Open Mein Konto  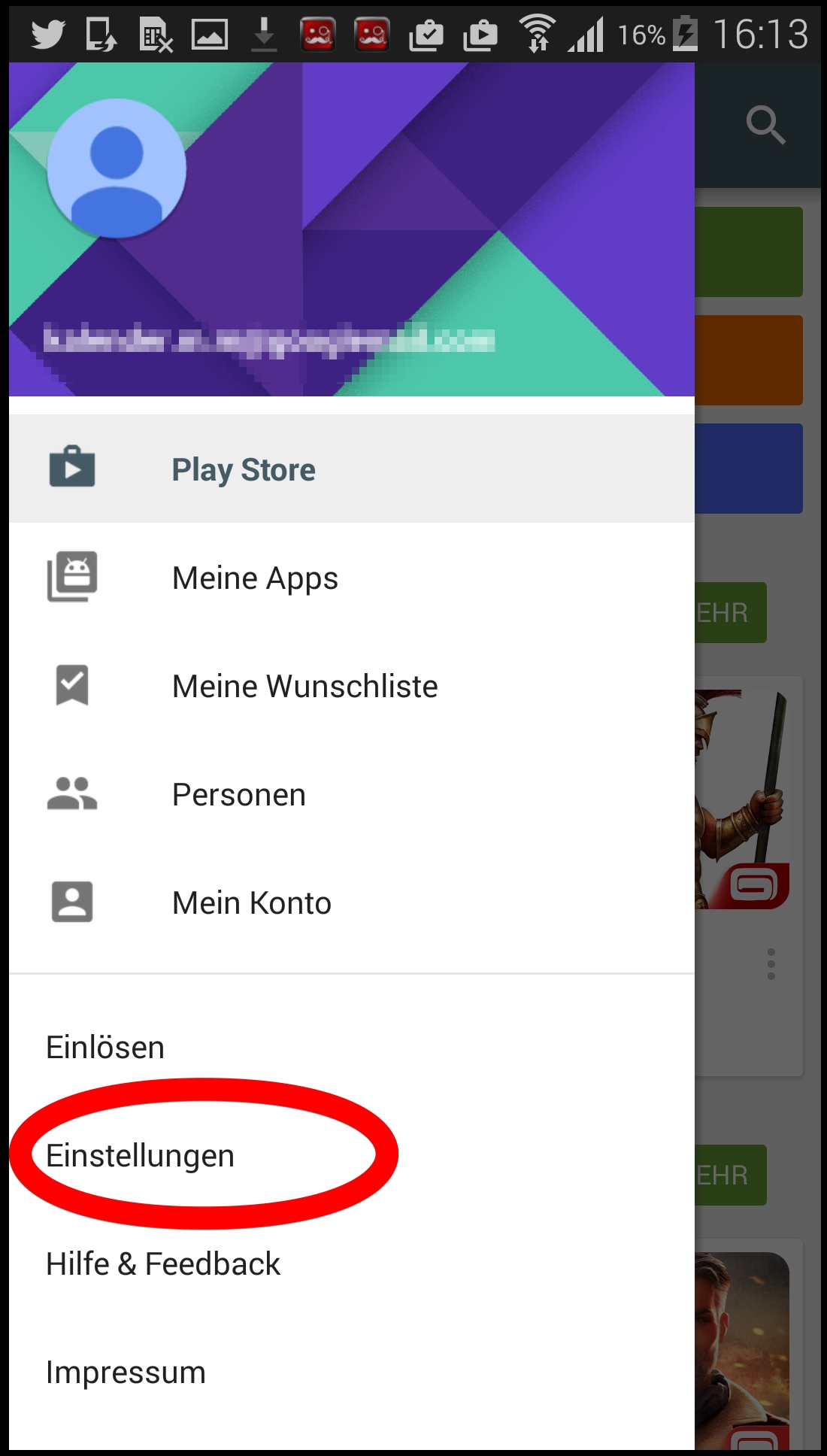click(352, 902)
